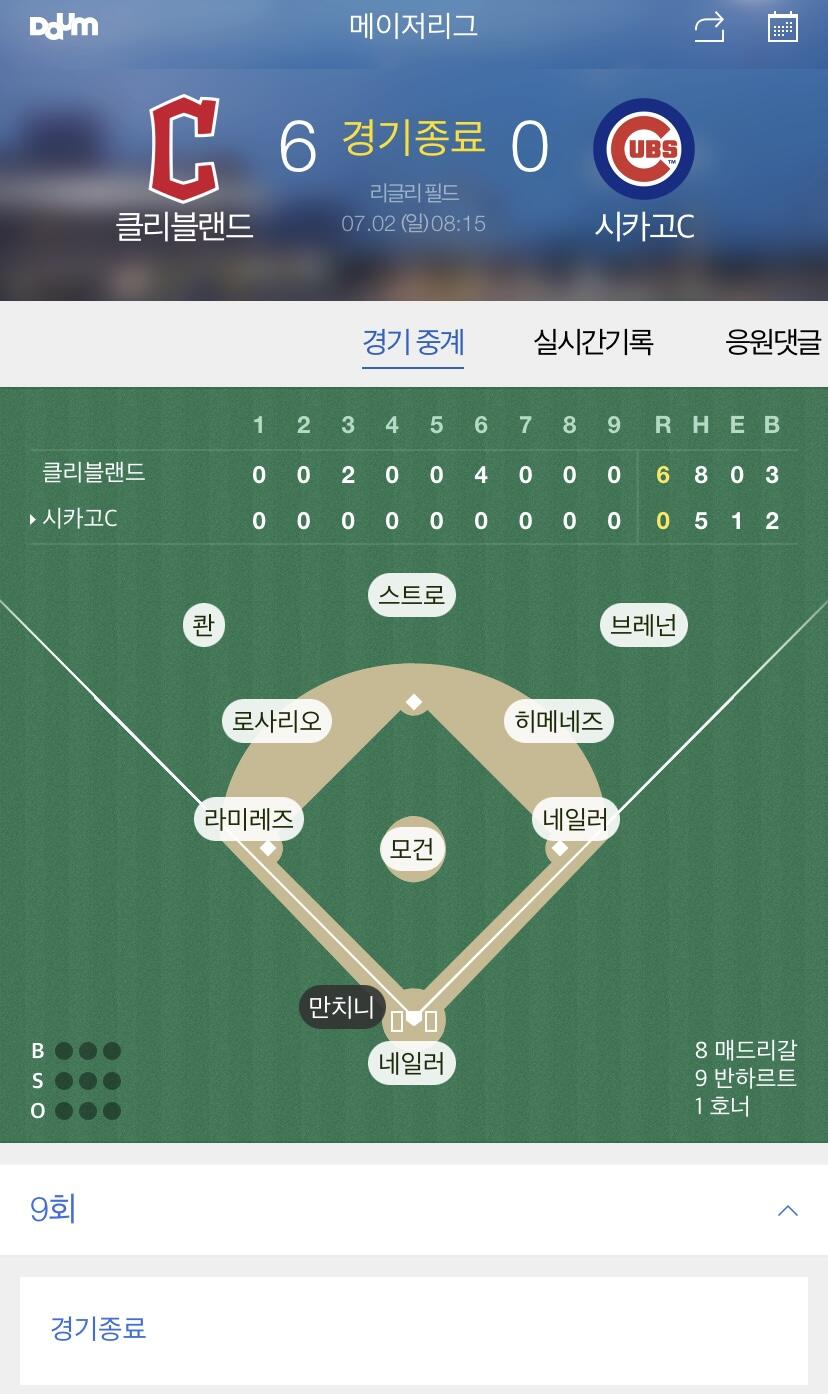828x1394 pixels.
Task: Open the 응원댓글 tab
Action: tap(773, 343)
